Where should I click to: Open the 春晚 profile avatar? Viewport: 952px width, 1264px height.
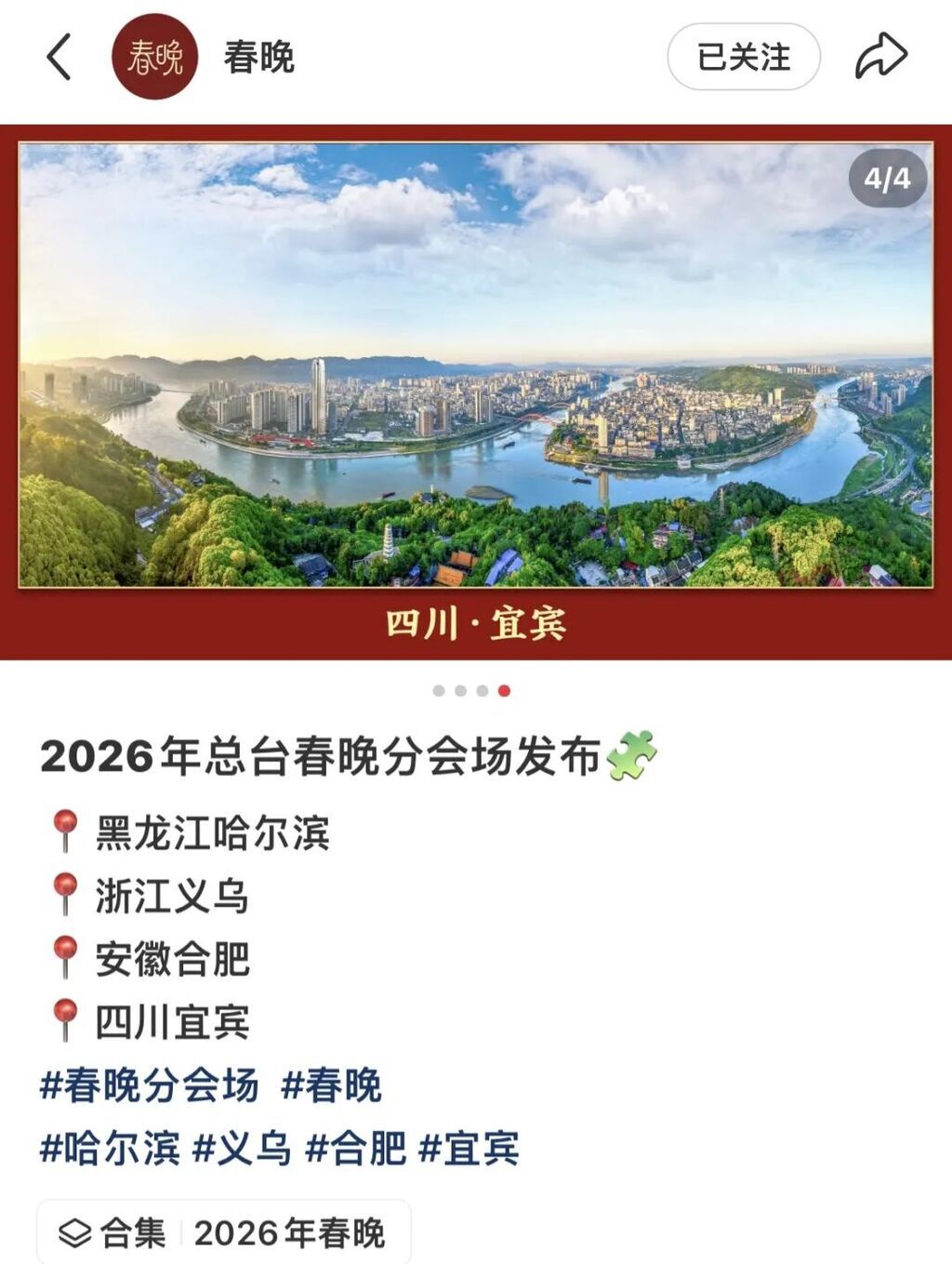(x=154, y=57)
